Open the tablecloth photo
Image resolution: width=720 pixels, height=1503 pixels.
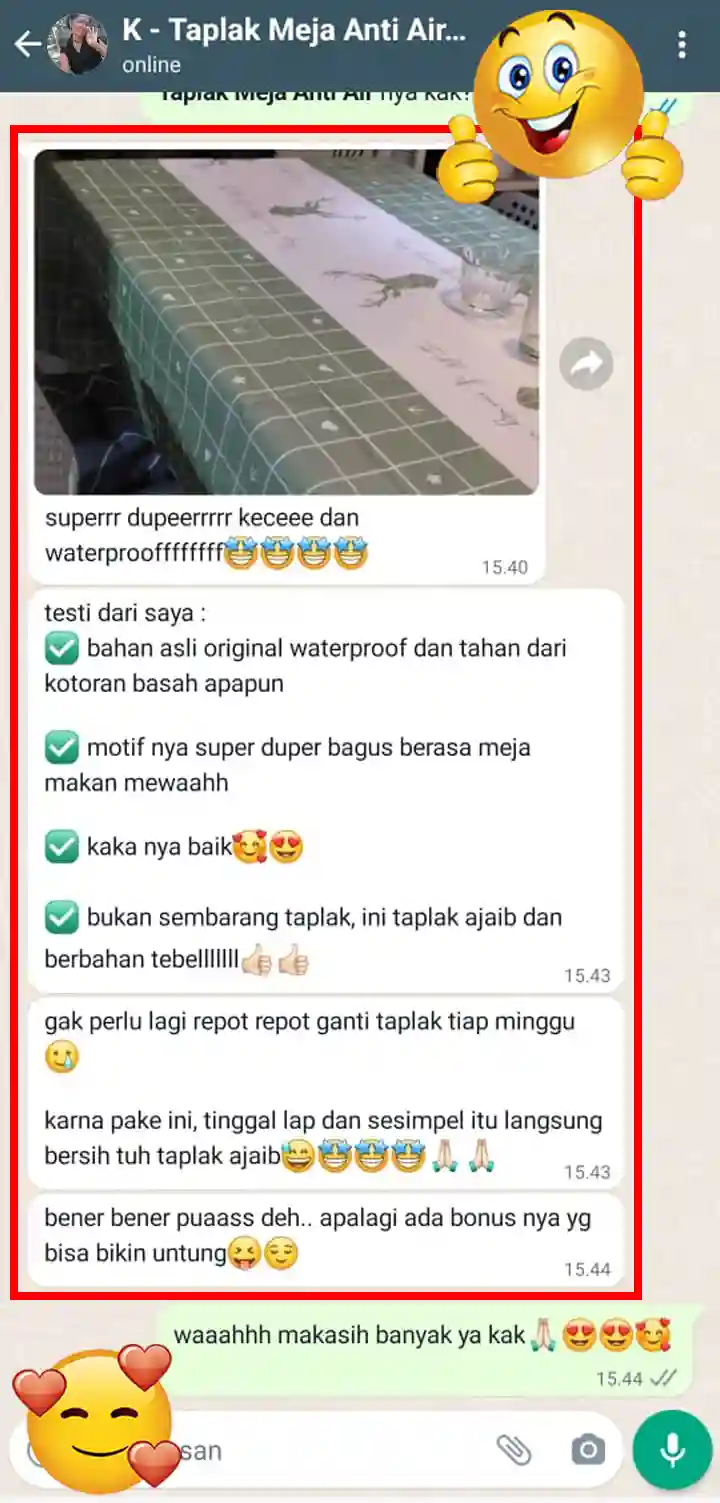click(x=286, y=322)
